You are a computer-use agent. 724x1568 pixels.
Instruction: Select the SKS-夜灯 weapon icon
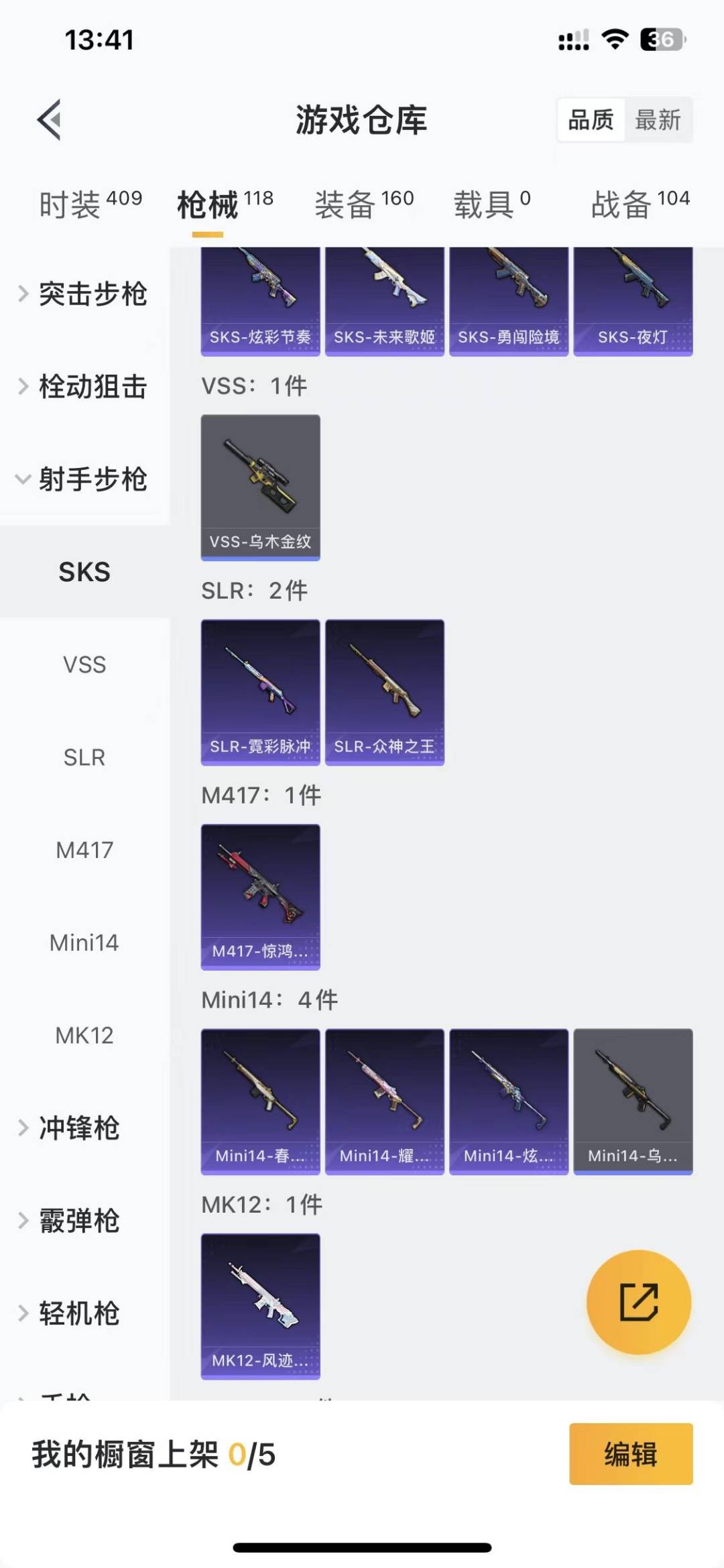click(x=633, y=295)
